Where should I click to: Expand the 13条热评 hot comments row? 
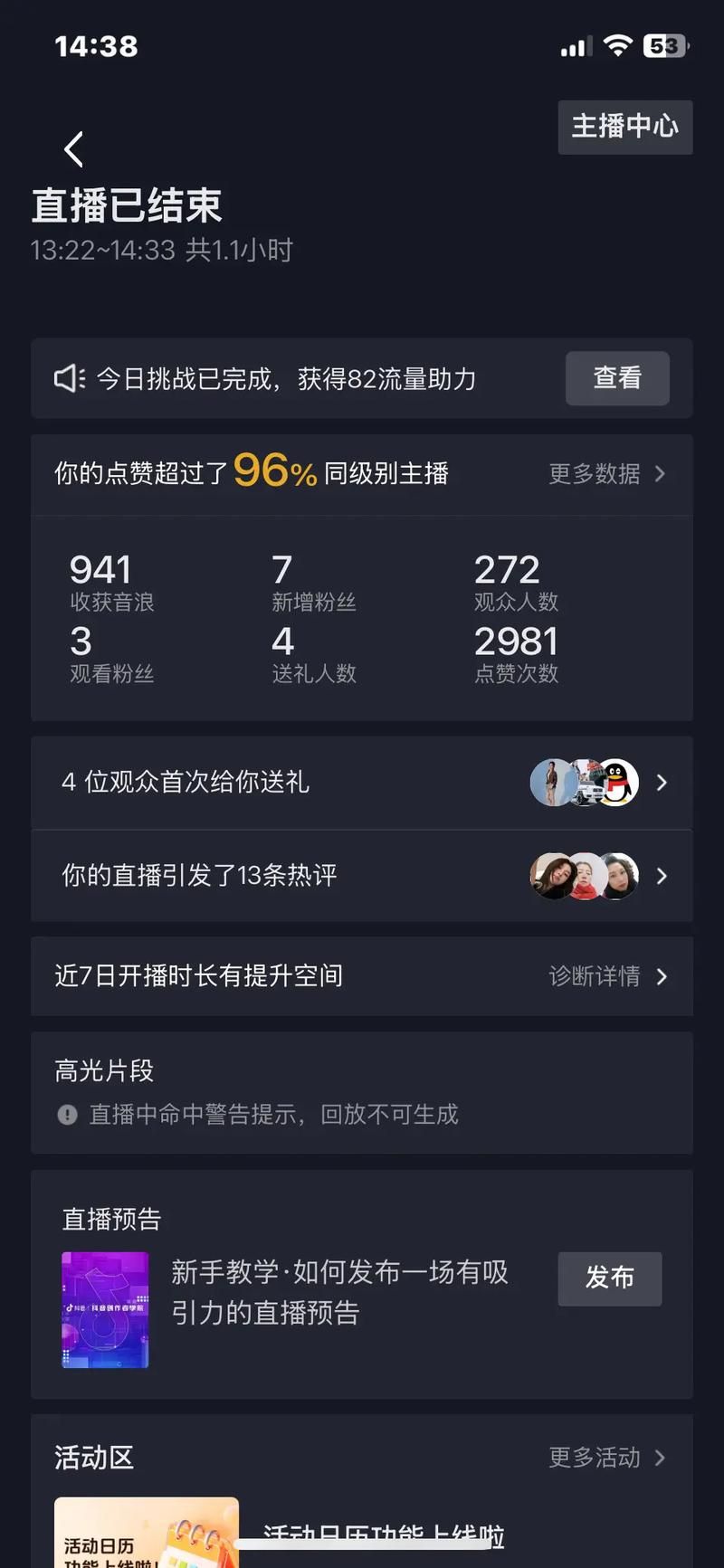[362, 875]
